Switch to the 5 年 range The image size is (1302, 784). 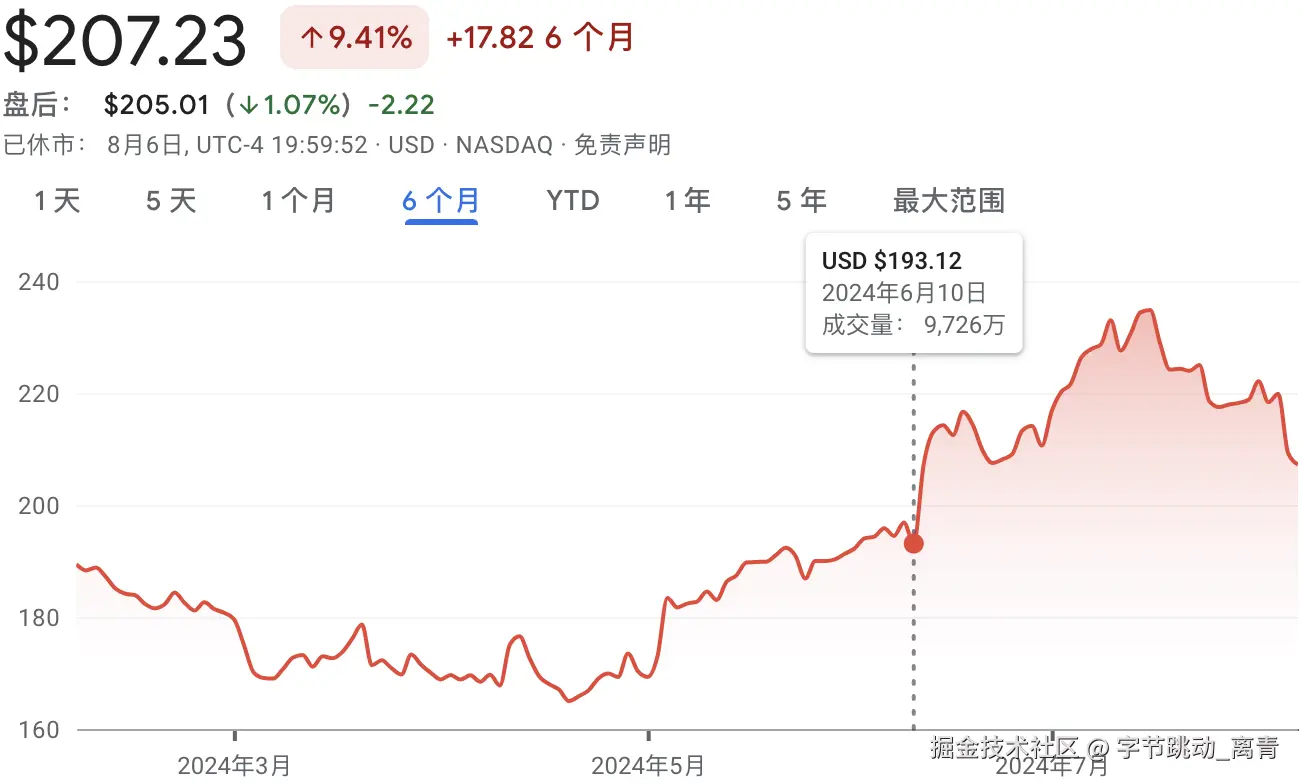tap(801, 201)
